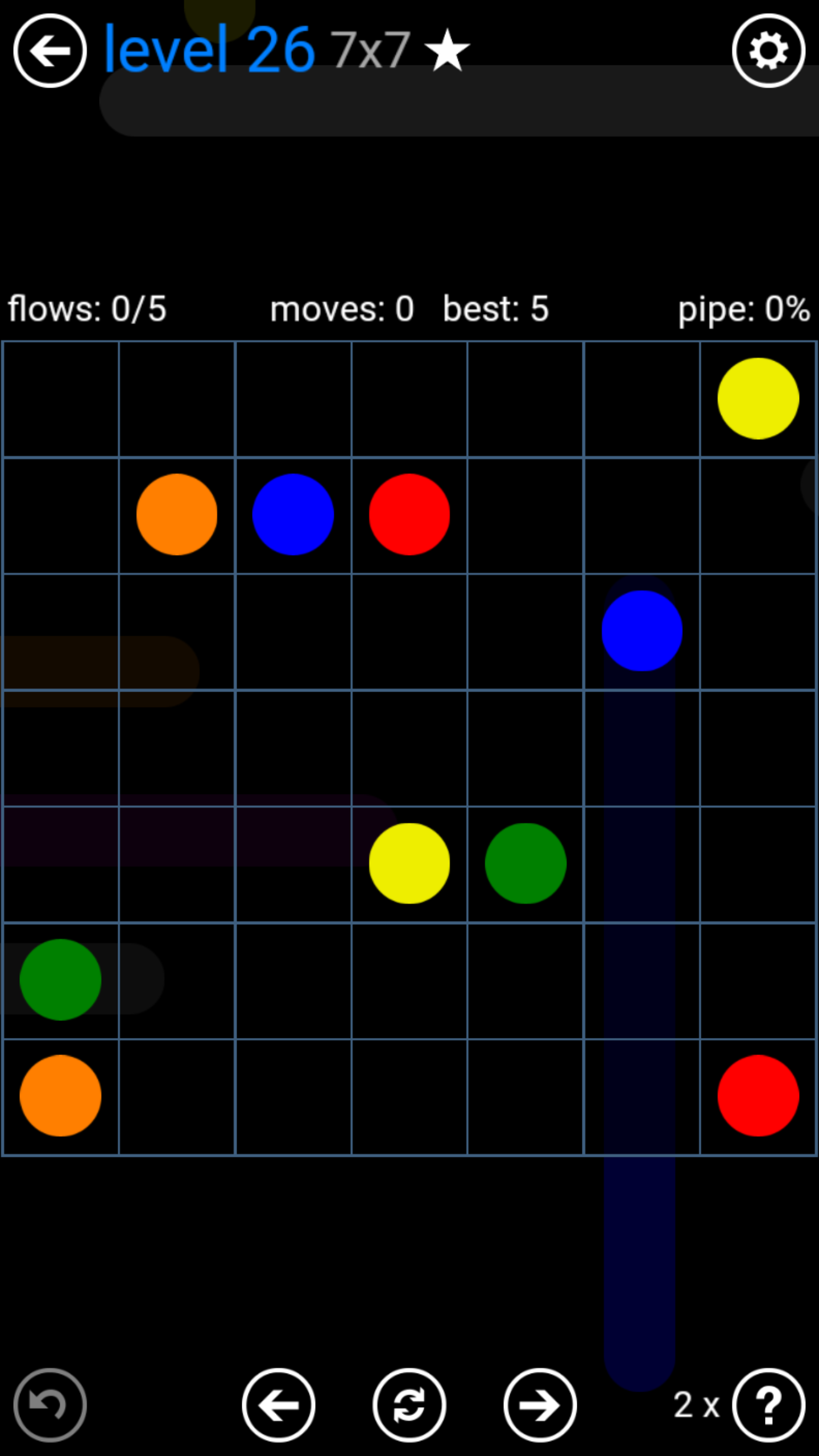Tap the green dot above the orange dot
The width and height of the screenshot is (819, 1456).
(60, 979)
